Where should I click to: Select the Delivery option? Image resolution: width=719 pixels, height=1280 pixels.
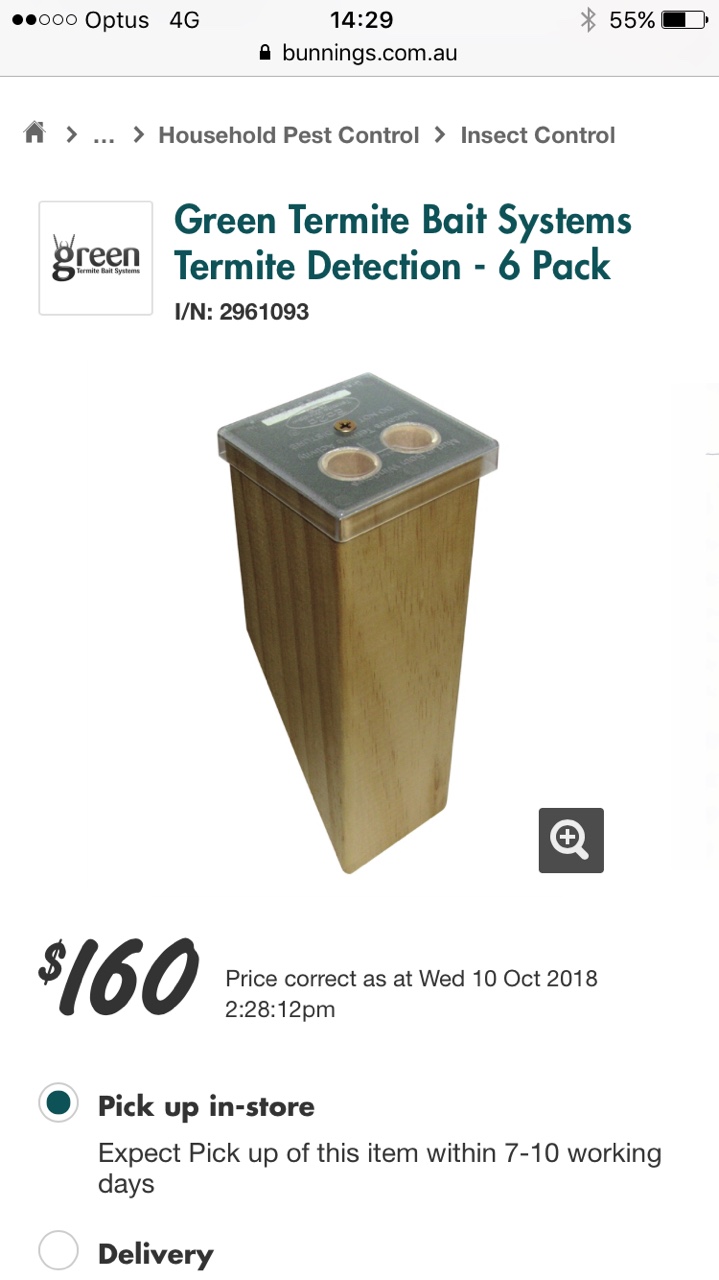coord(59,1251)
